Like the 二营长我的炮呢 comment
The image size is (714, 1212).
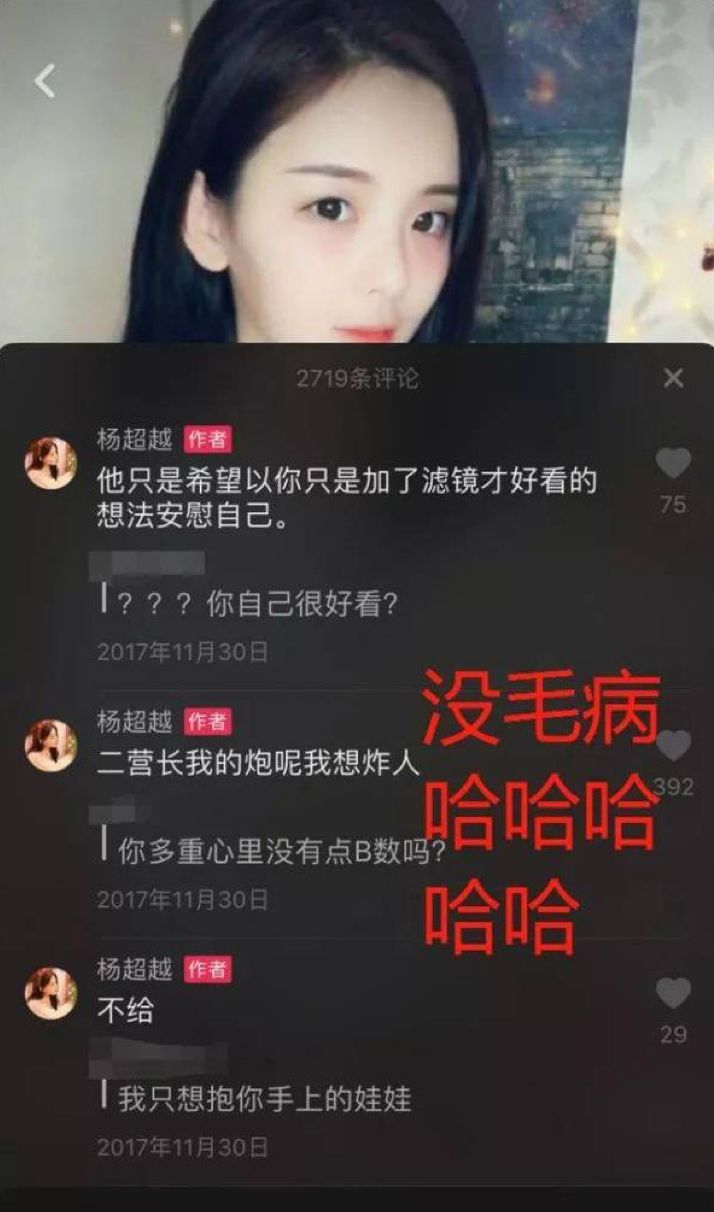pyautogui.click(x=673, y=745)
